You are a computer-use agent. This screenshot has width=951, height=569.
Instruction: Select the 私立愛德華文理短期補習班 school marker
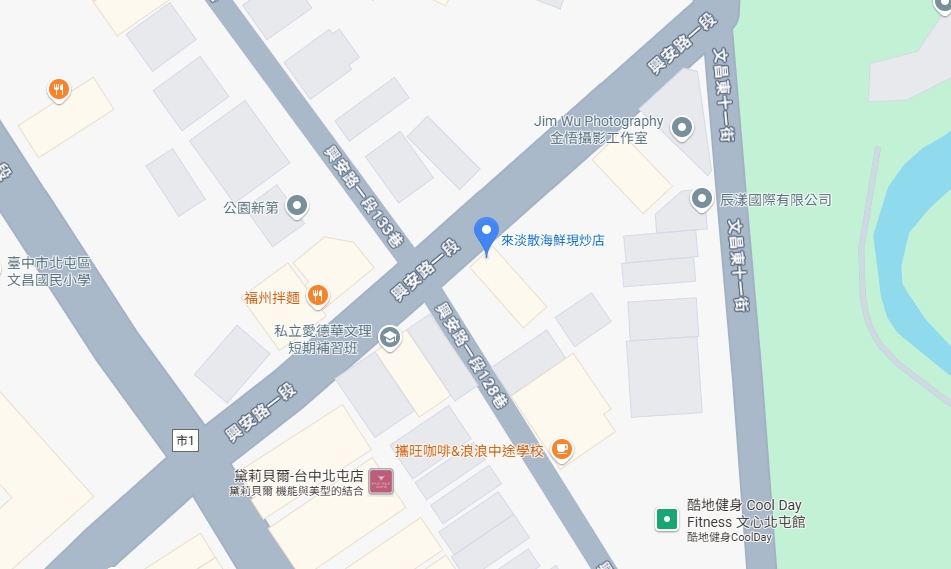pos(389,338)
